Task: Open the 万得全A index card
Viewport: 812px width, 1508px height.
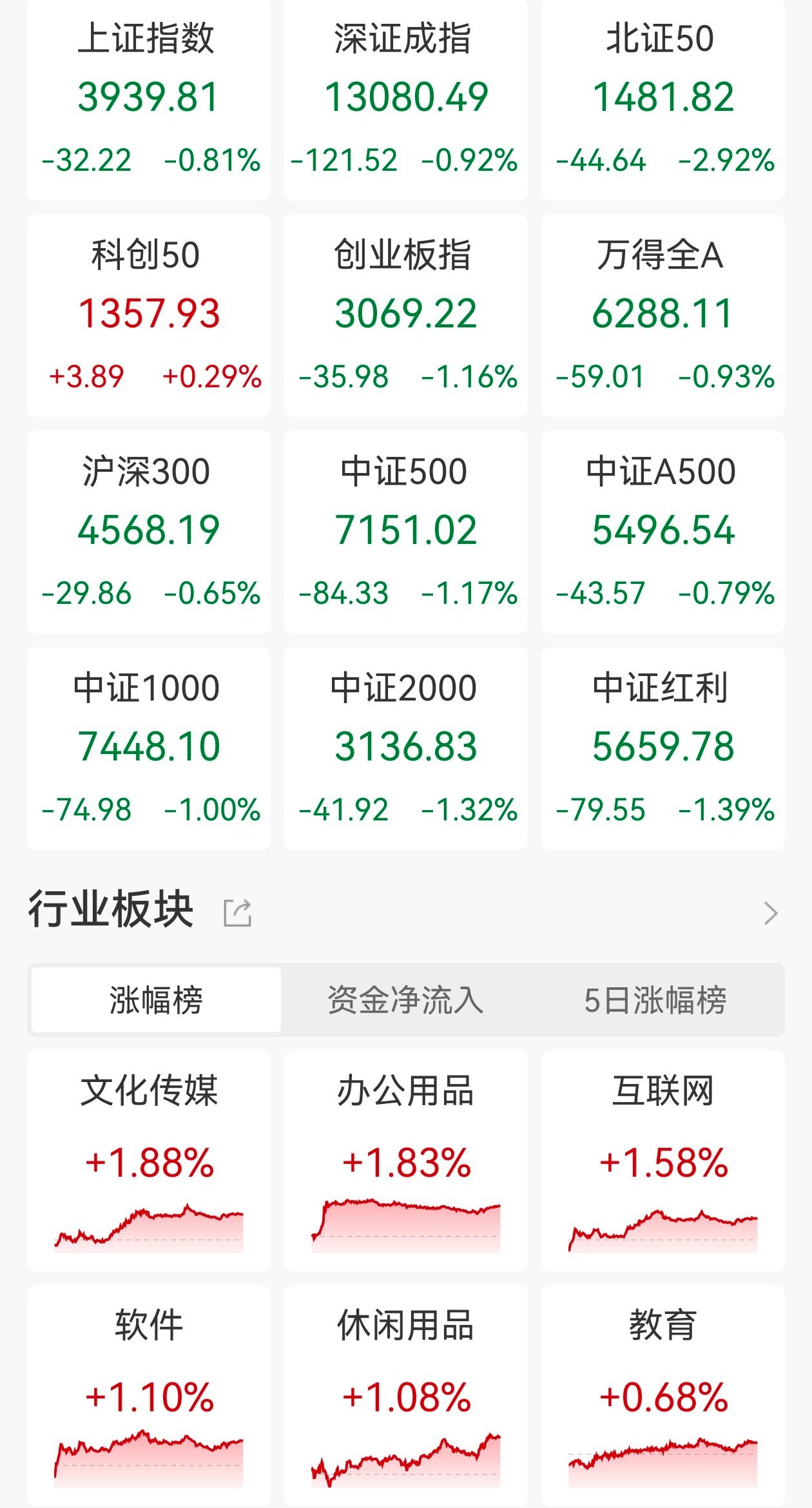Action: [662, 316]
